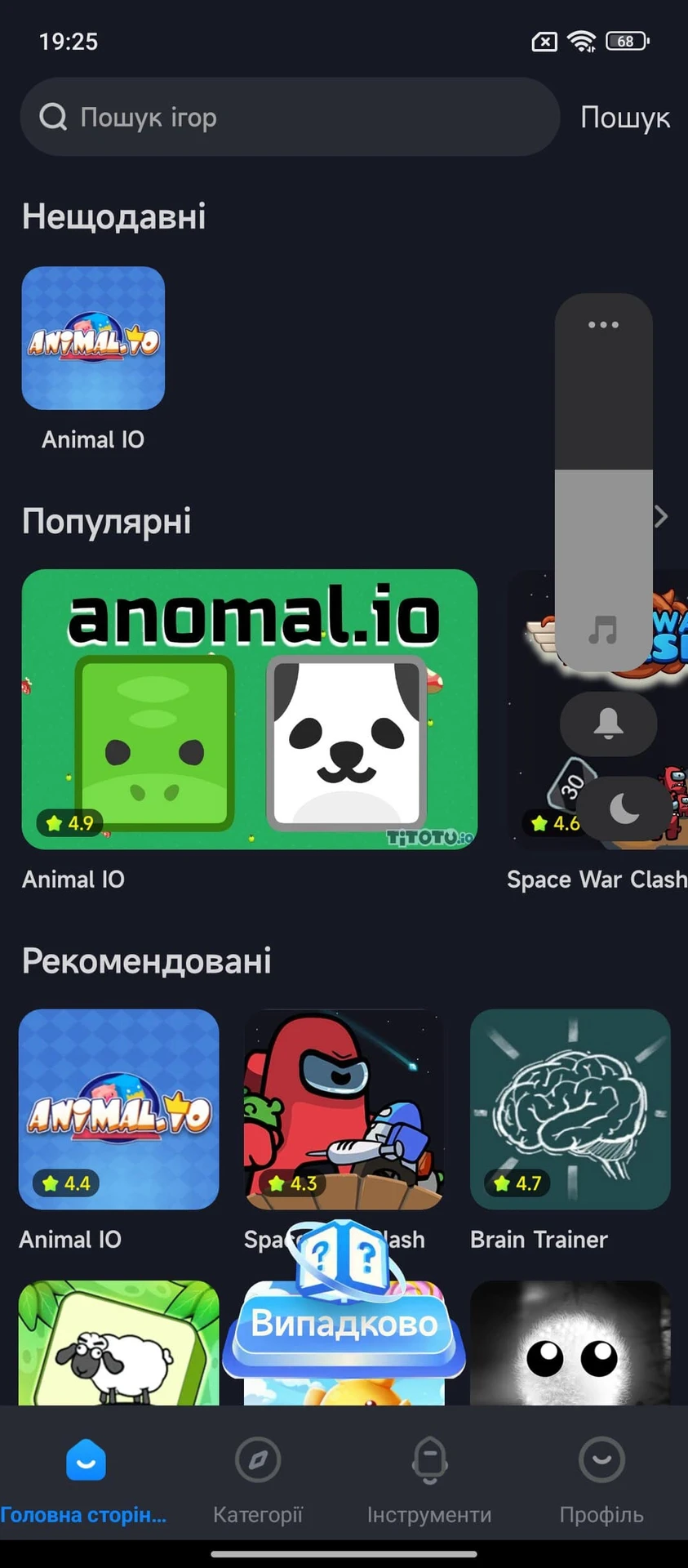The image size is (688, 1568).
Task: Open the anomal.io popular game banner
Action: (249, 709)
